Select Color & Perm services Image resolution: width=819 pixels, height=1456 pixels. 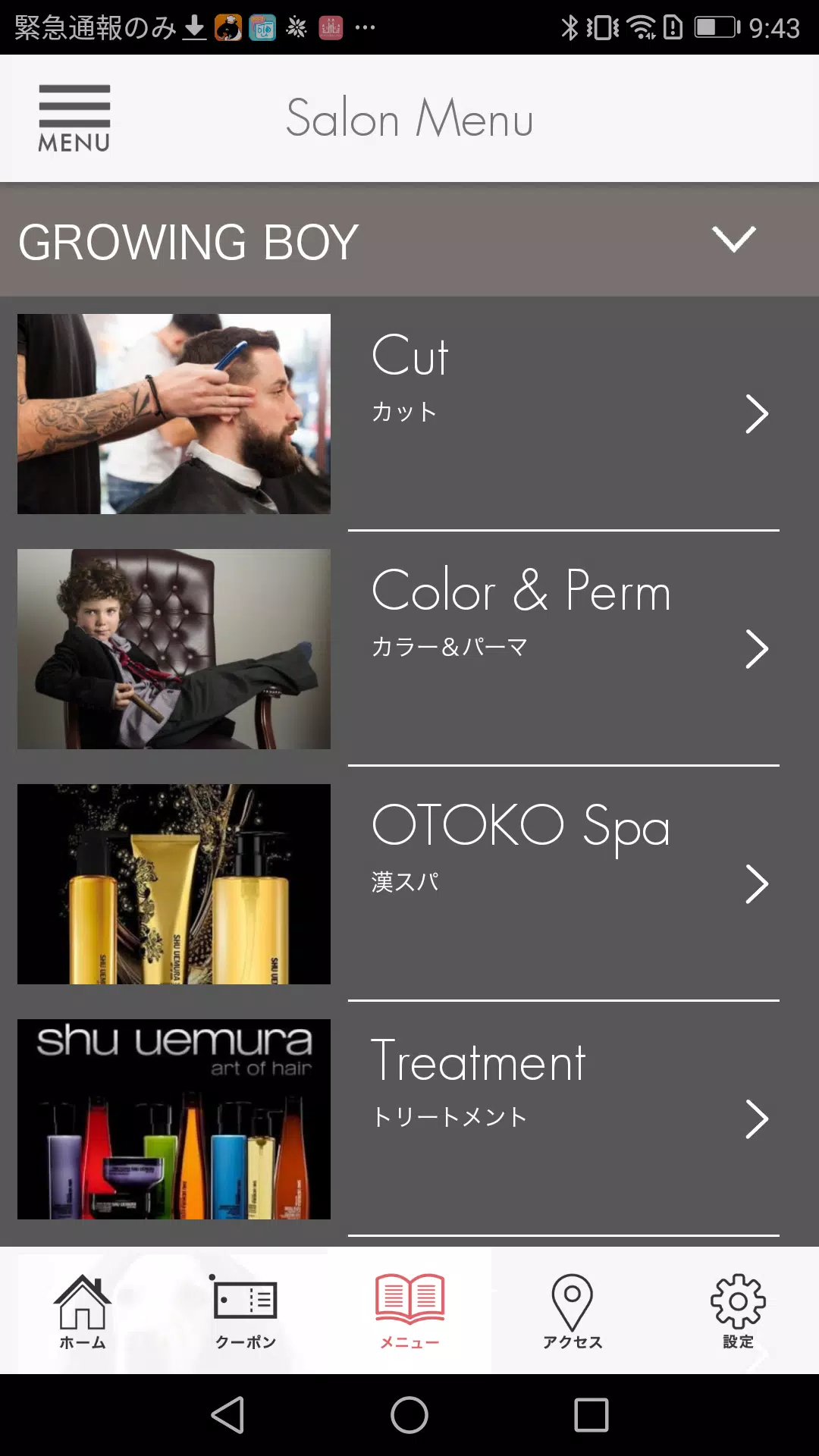[563, 649]
